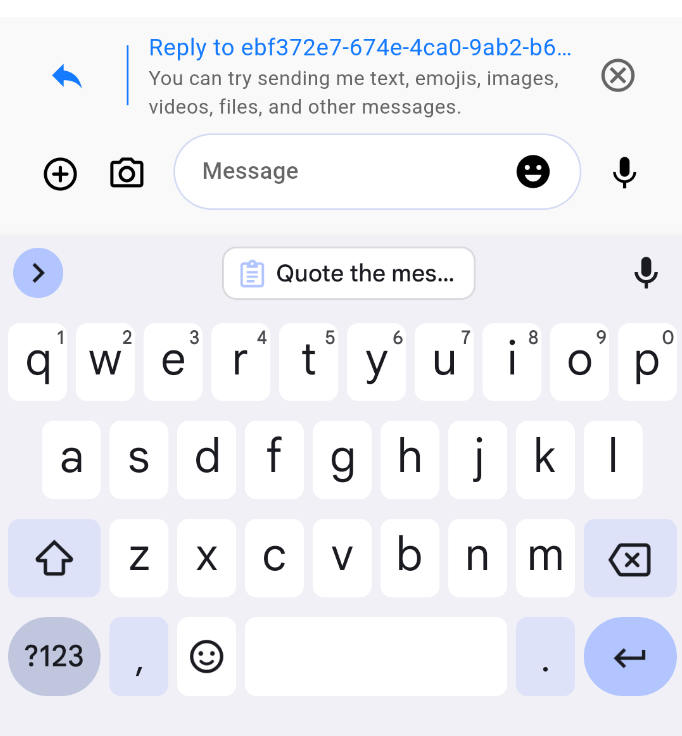Paste the clipboard suggestion "Quote the mes..."
The width and height of the screenshot is (682, 736).
click(348, 273)
